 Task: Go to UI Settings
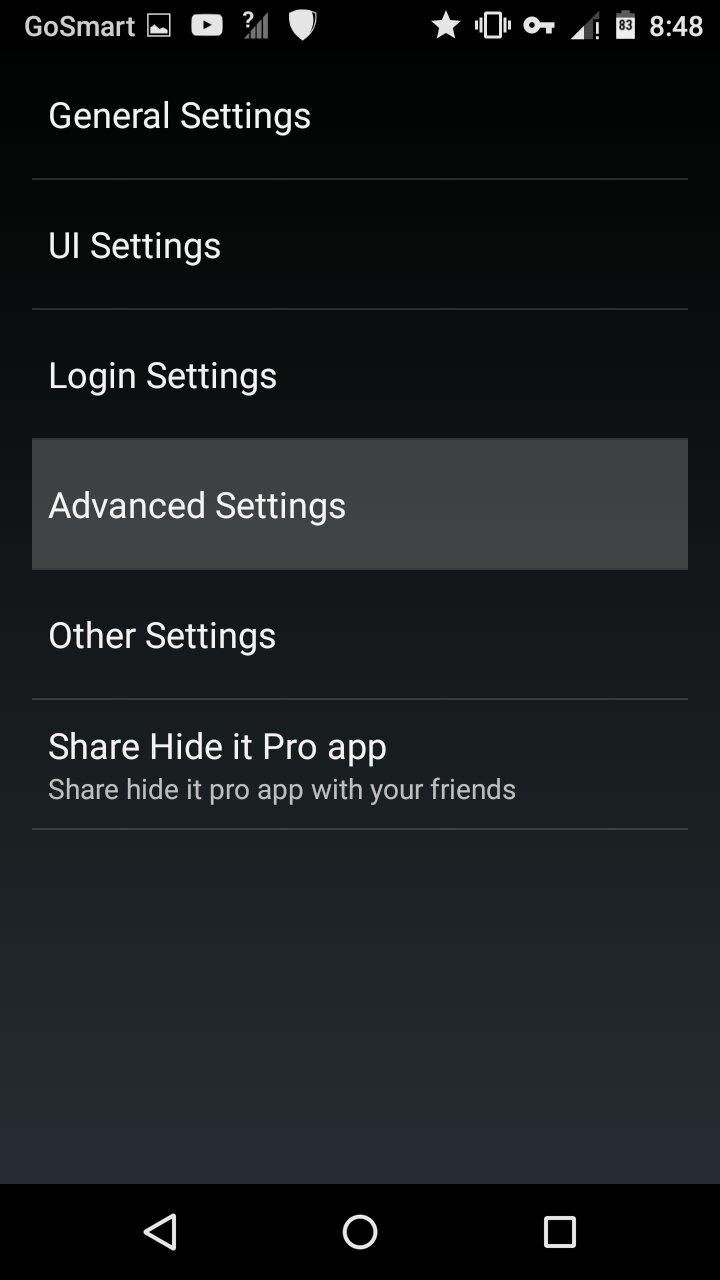[x=360, y=245]
